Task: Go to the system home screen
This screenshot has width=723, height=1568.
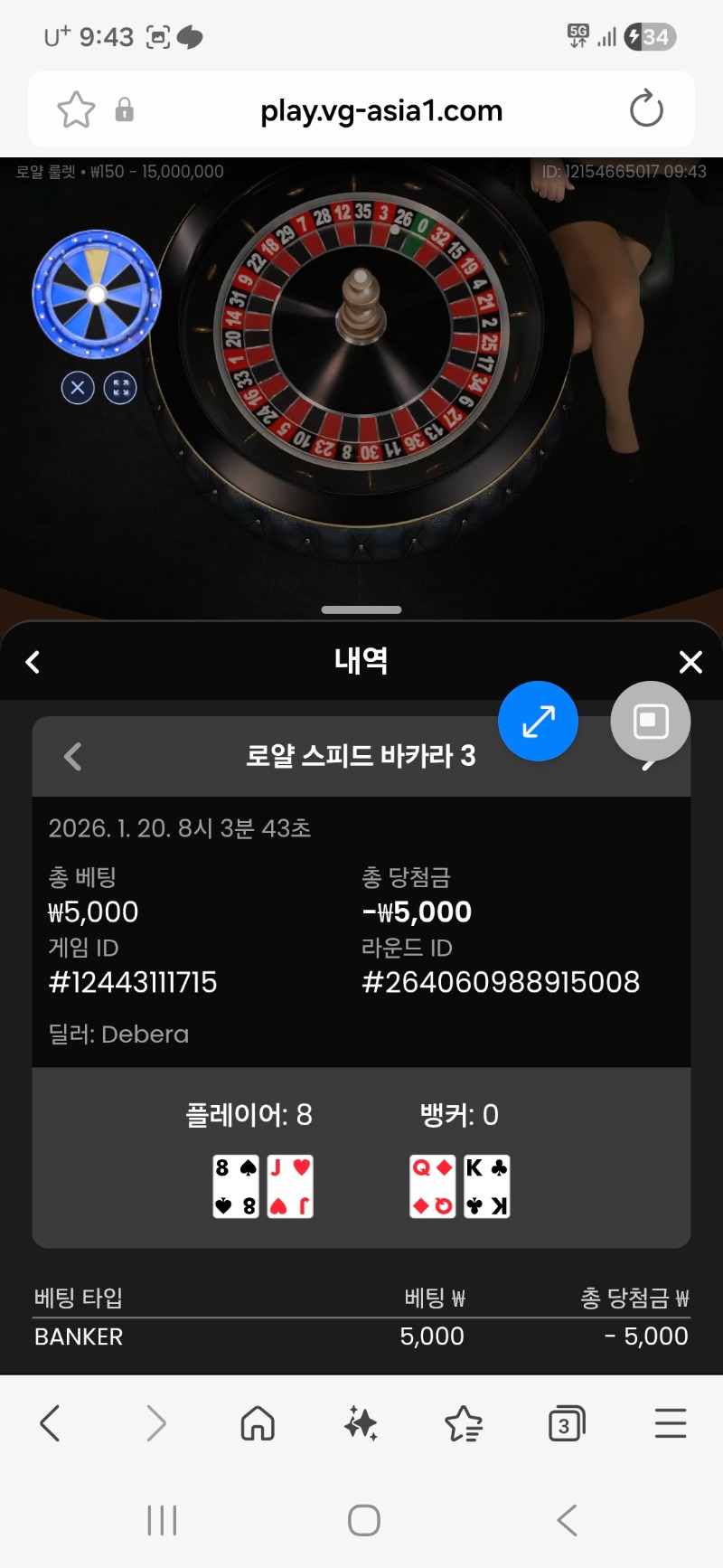Action: (x=363, y=1520)
